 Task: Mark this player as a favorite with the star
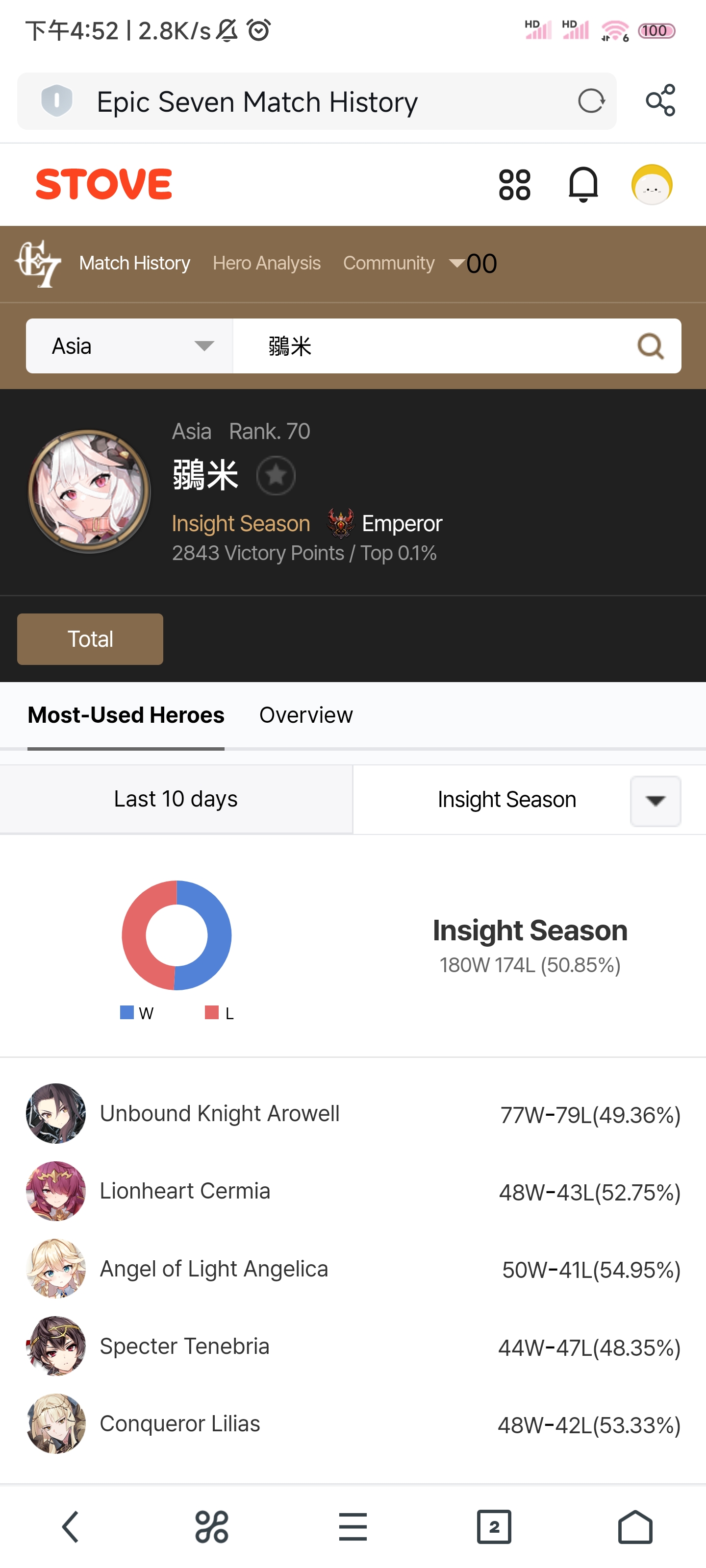point(276,475)
